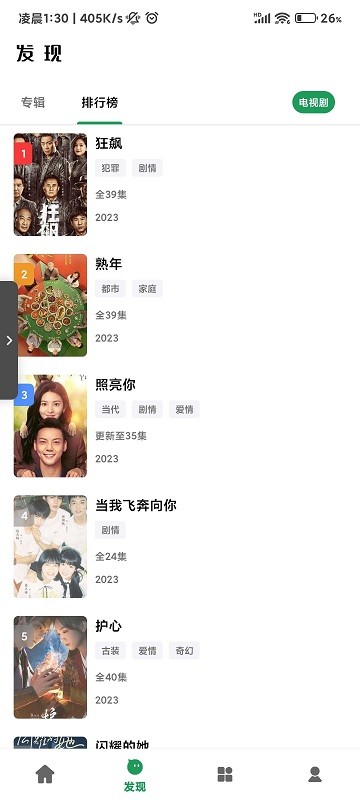The width and height of the screenshot is (360, 800).
Task: Tap the 电视剧 category button
Action: coord(314,103)
